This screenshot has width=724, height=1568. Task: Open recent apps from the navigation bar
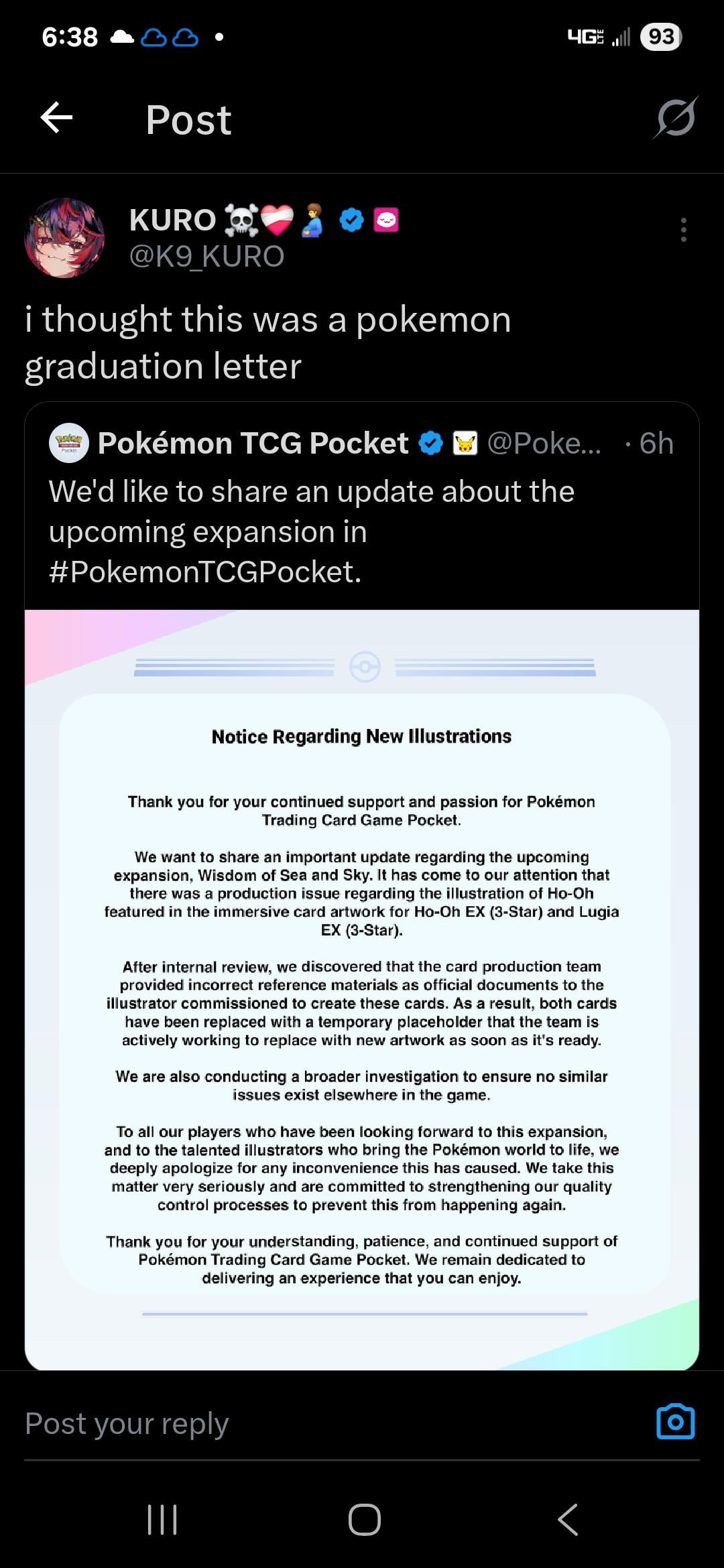point(162,1519)
